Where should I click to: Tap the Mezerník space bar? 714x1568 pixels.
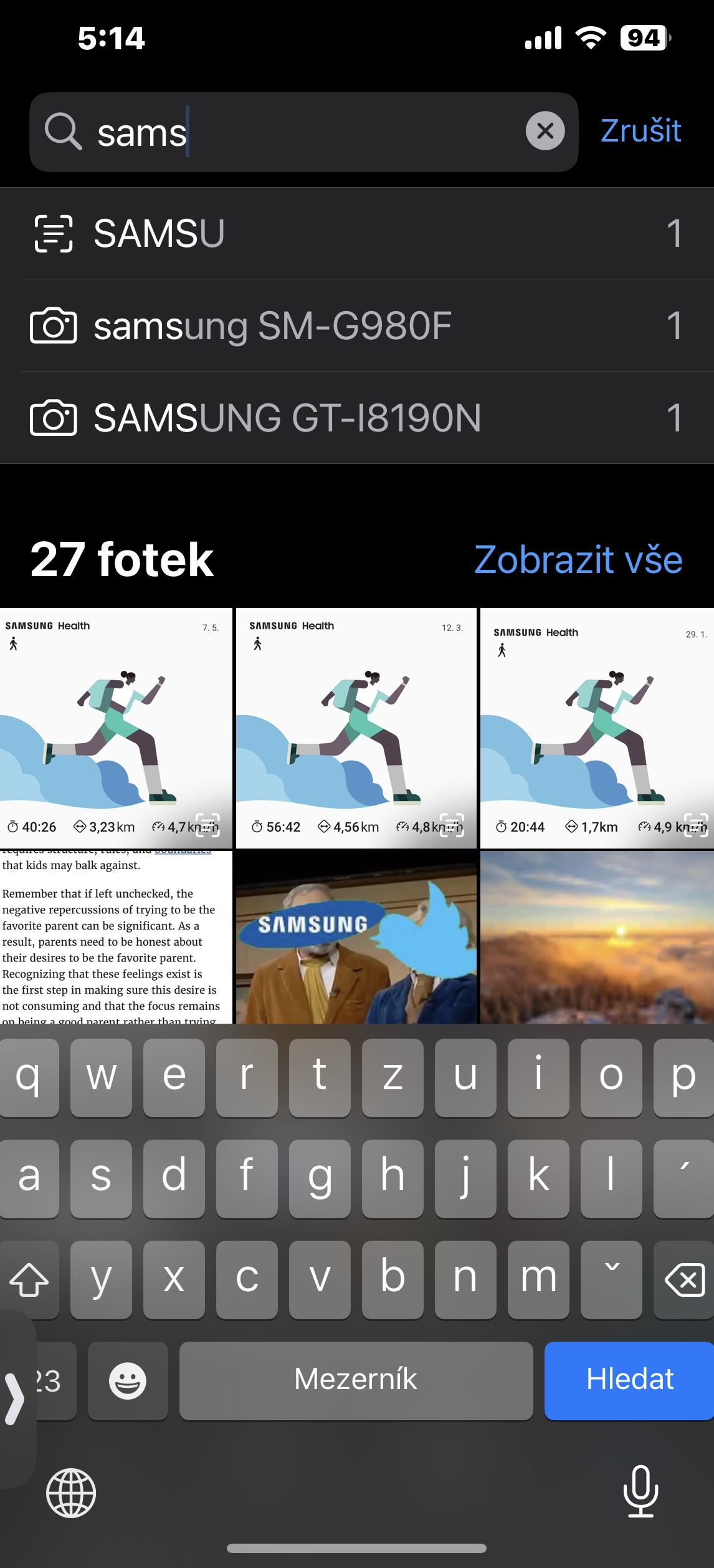[x=356, y=1380]
